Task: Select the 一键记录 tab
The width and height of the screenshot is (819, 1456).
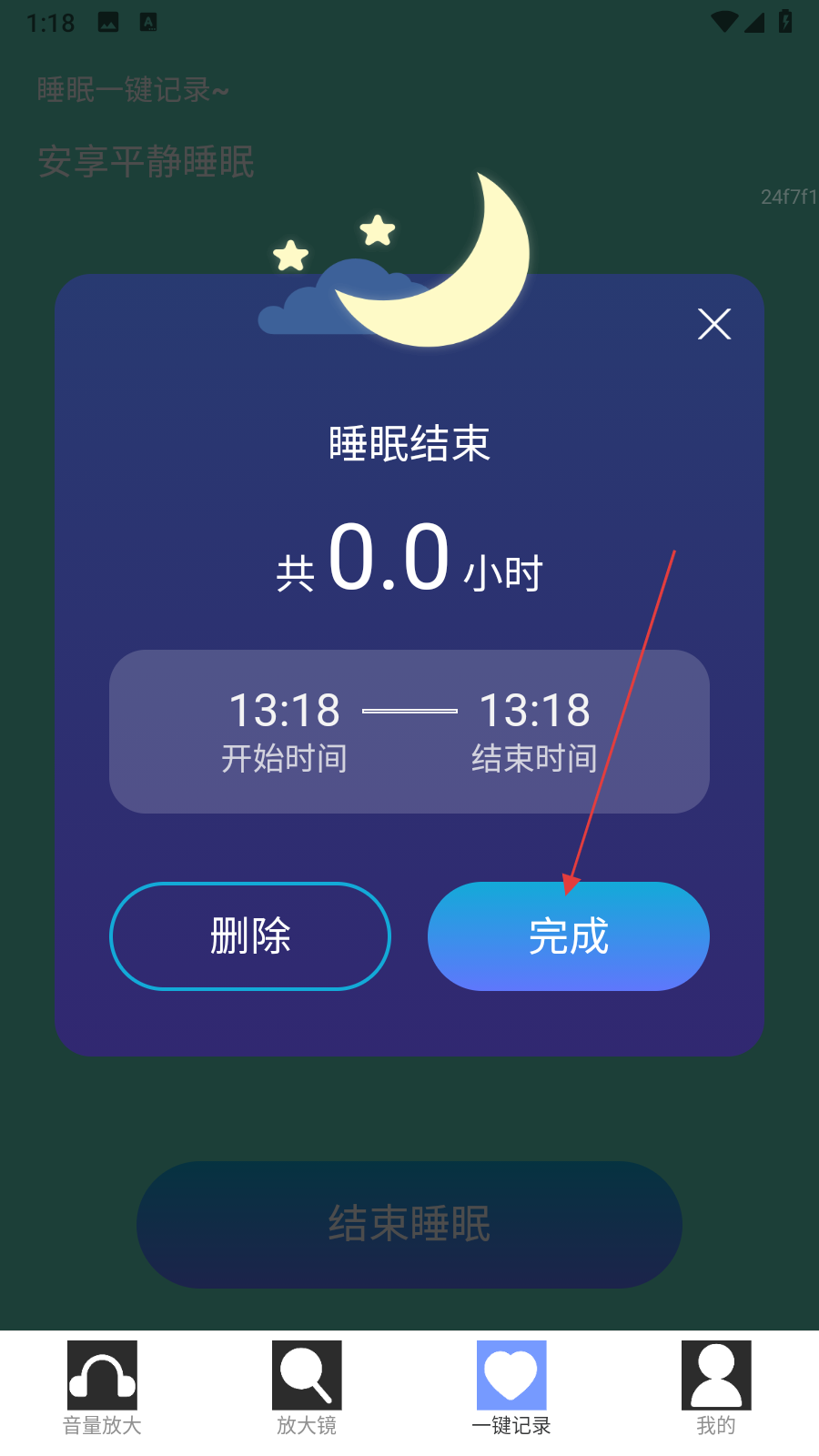Action: point(511,1388)
